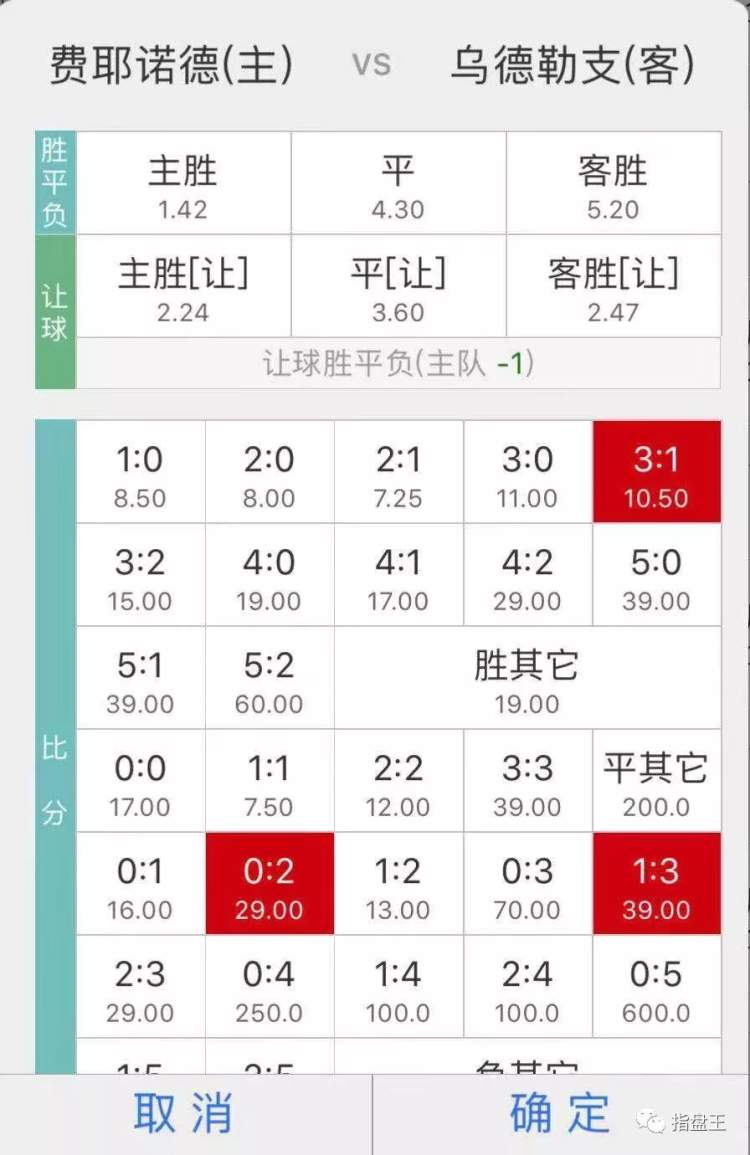Choose handicap 平[让] at 3.60
750x1155 pixels.
[398, 287]
